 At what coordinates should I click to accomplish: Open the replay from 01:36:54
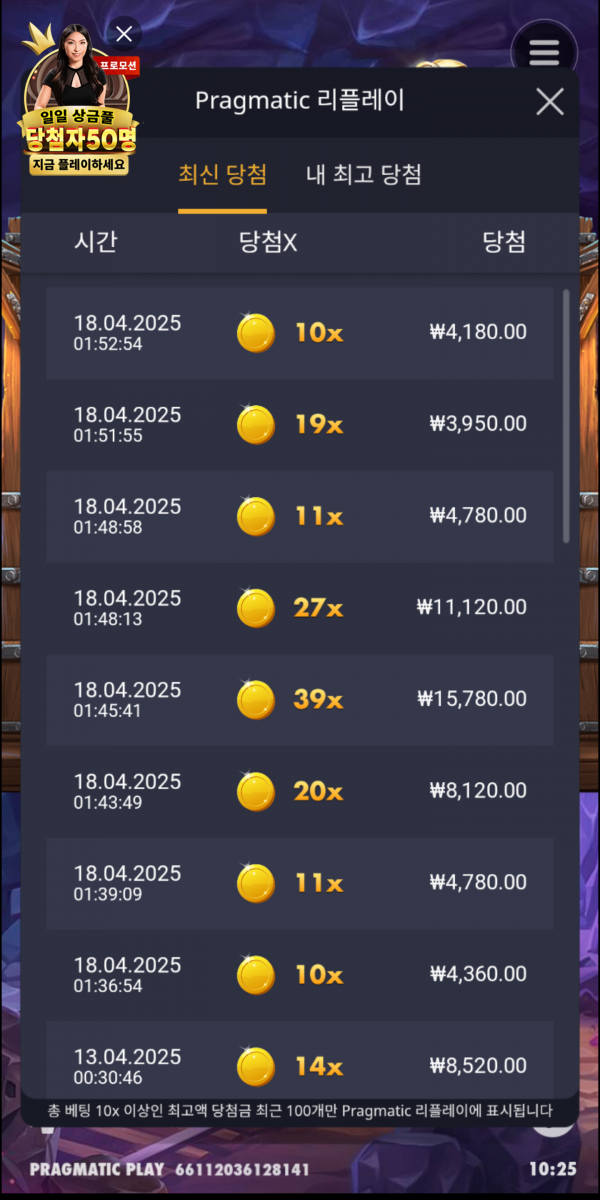299,975
